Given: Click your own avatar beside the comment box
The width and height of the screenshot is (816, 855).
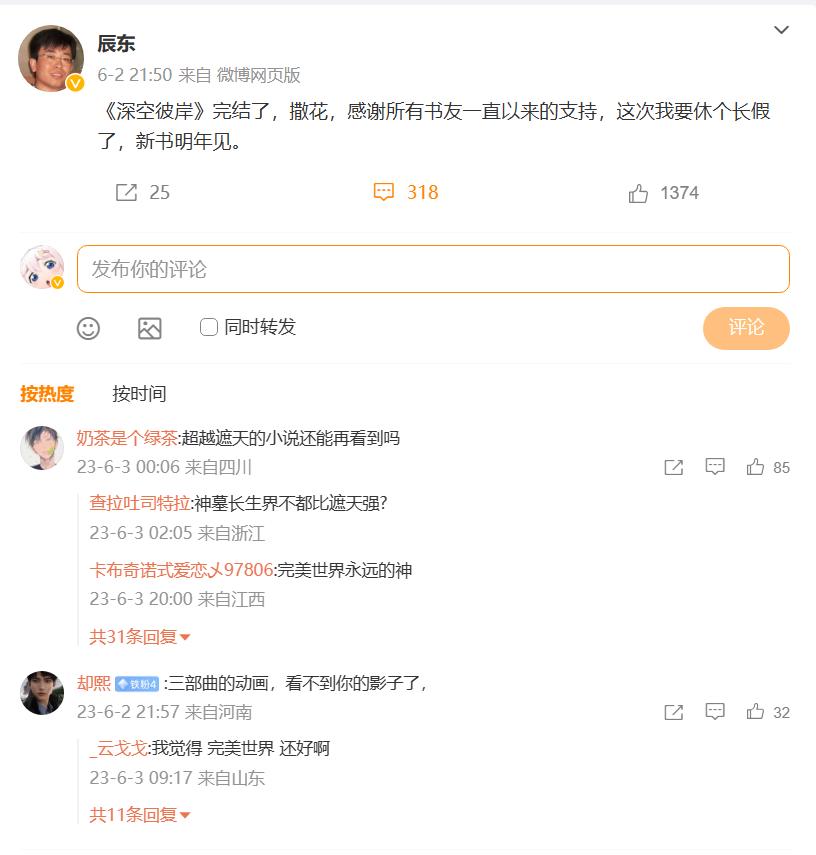Looking at the screenshot, I should click(40, 265).
